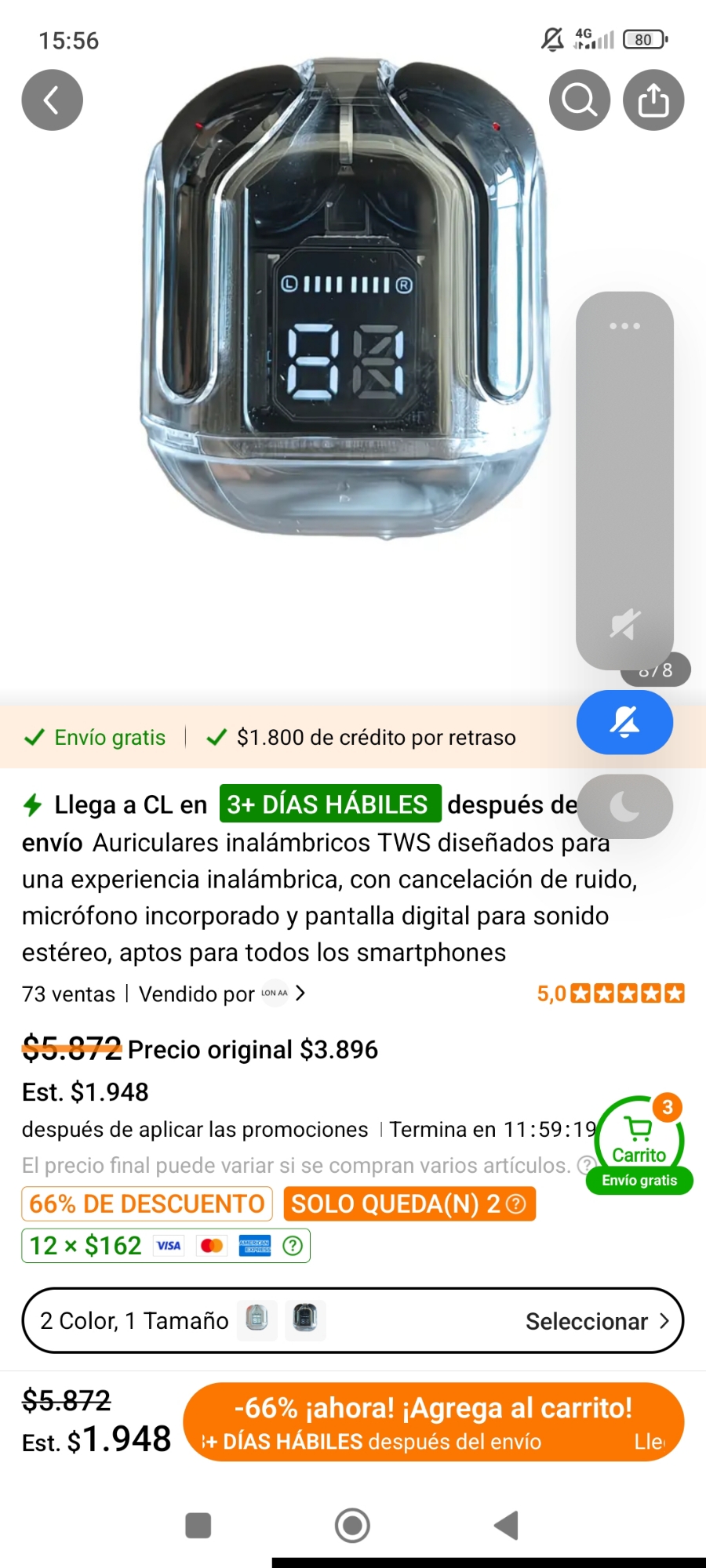The width and height of the screenshot is (706, 1568).
Task: Go back using the top-left arrow
Action: (52, 100)
